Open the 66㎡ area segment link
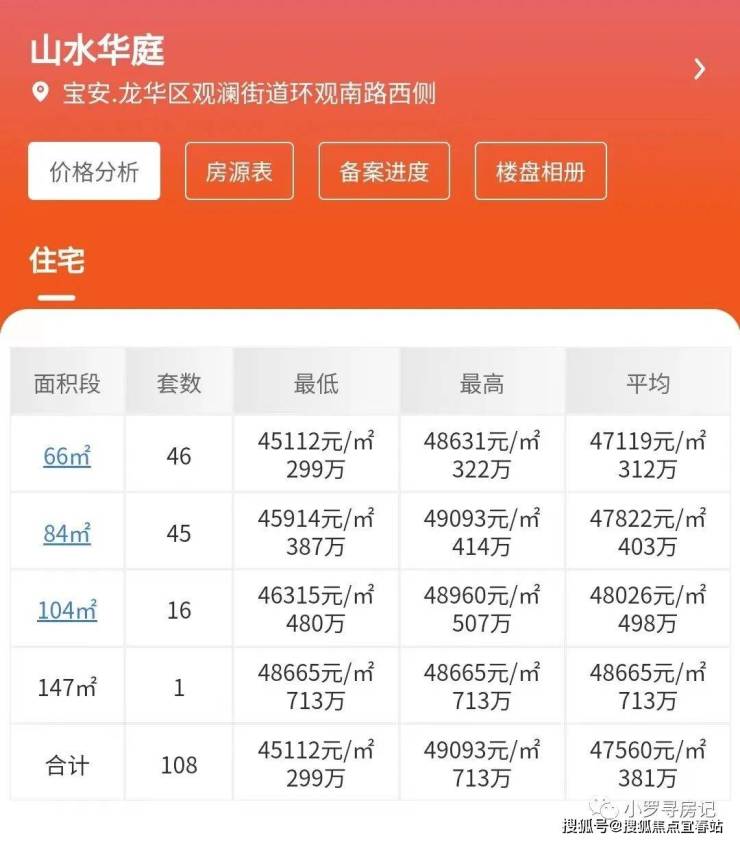740x842 pixels. click(67, 456)
